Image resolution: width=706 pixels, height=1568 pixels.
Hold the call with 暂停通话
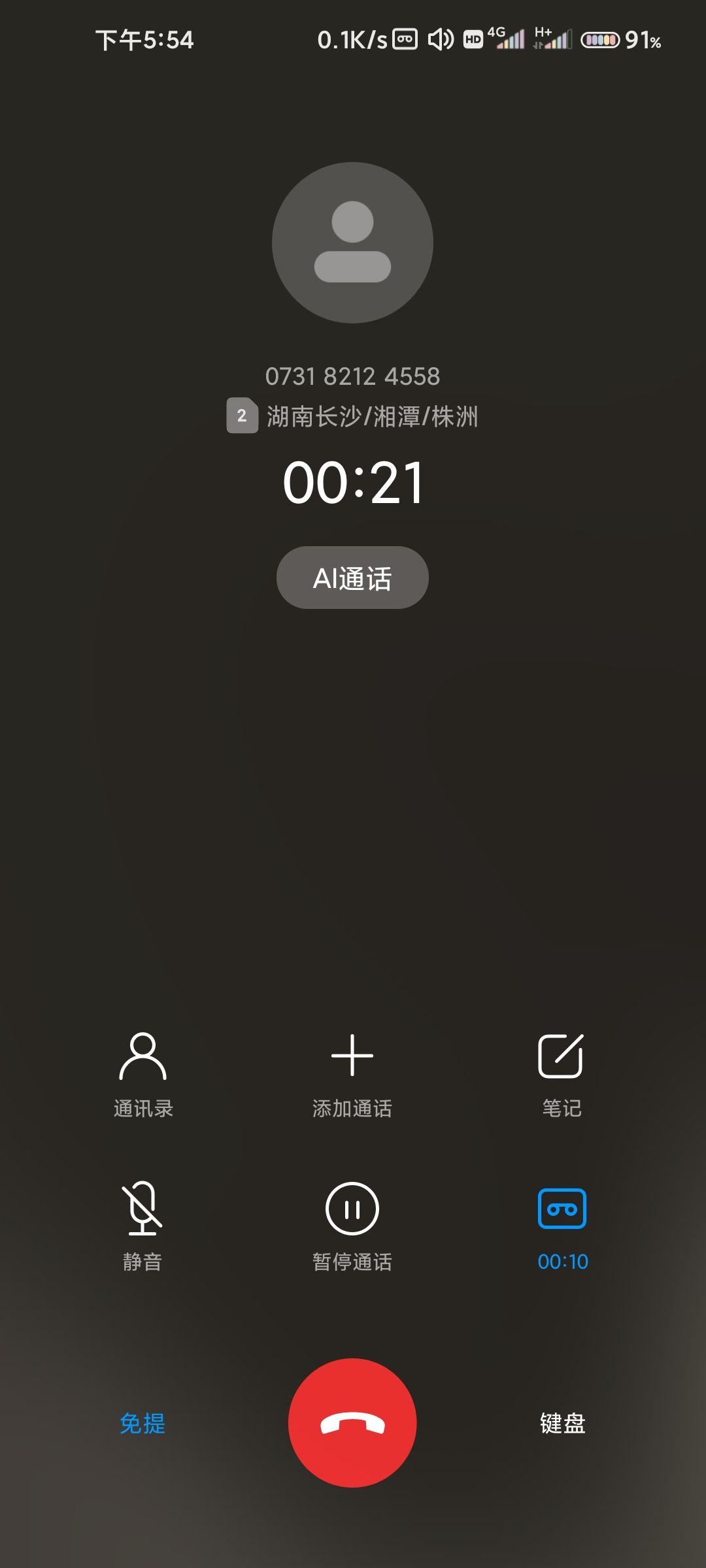tap(352, 1227)
